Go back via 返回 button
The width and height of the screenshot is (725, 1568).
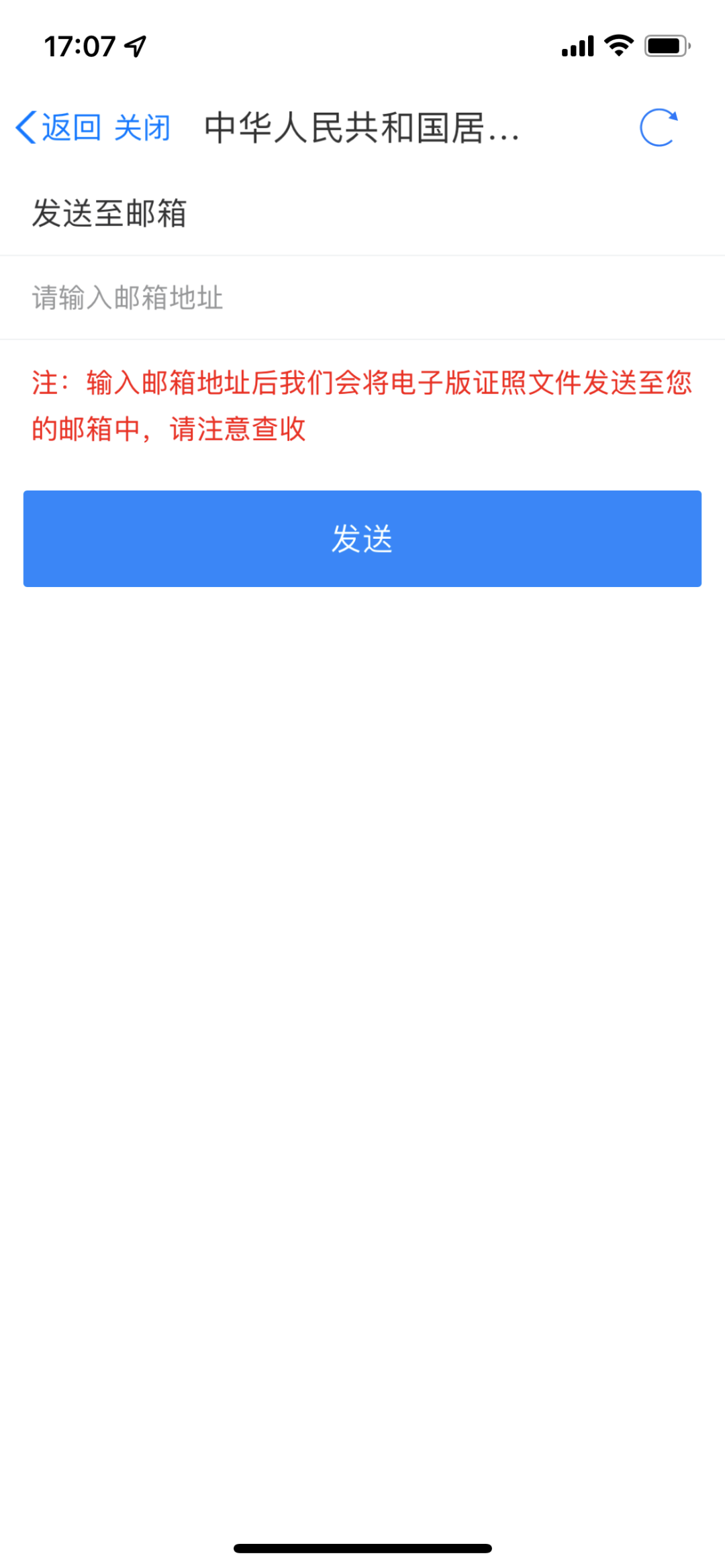[x=59, y=127]
